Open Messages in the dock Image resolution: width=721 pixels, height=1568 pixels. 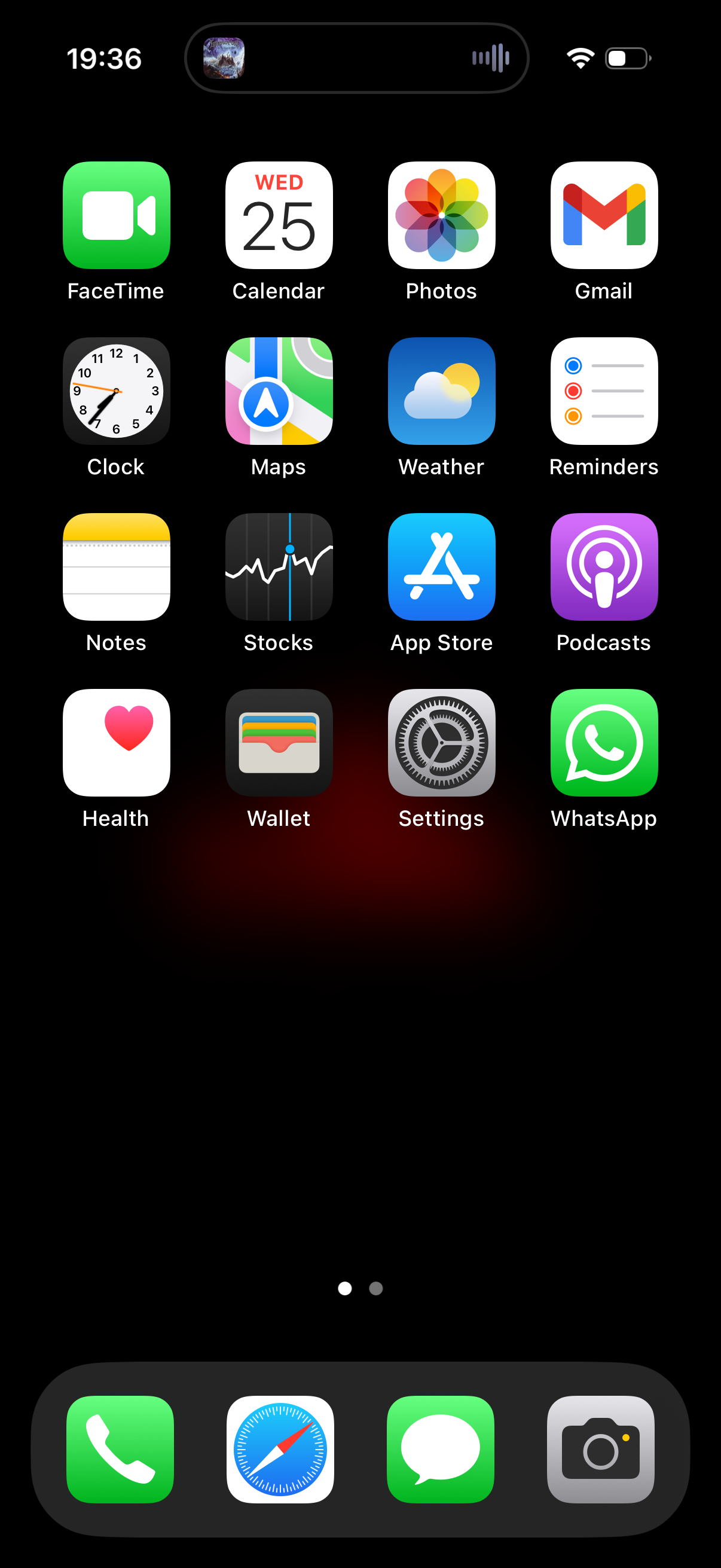(441, 1450)
